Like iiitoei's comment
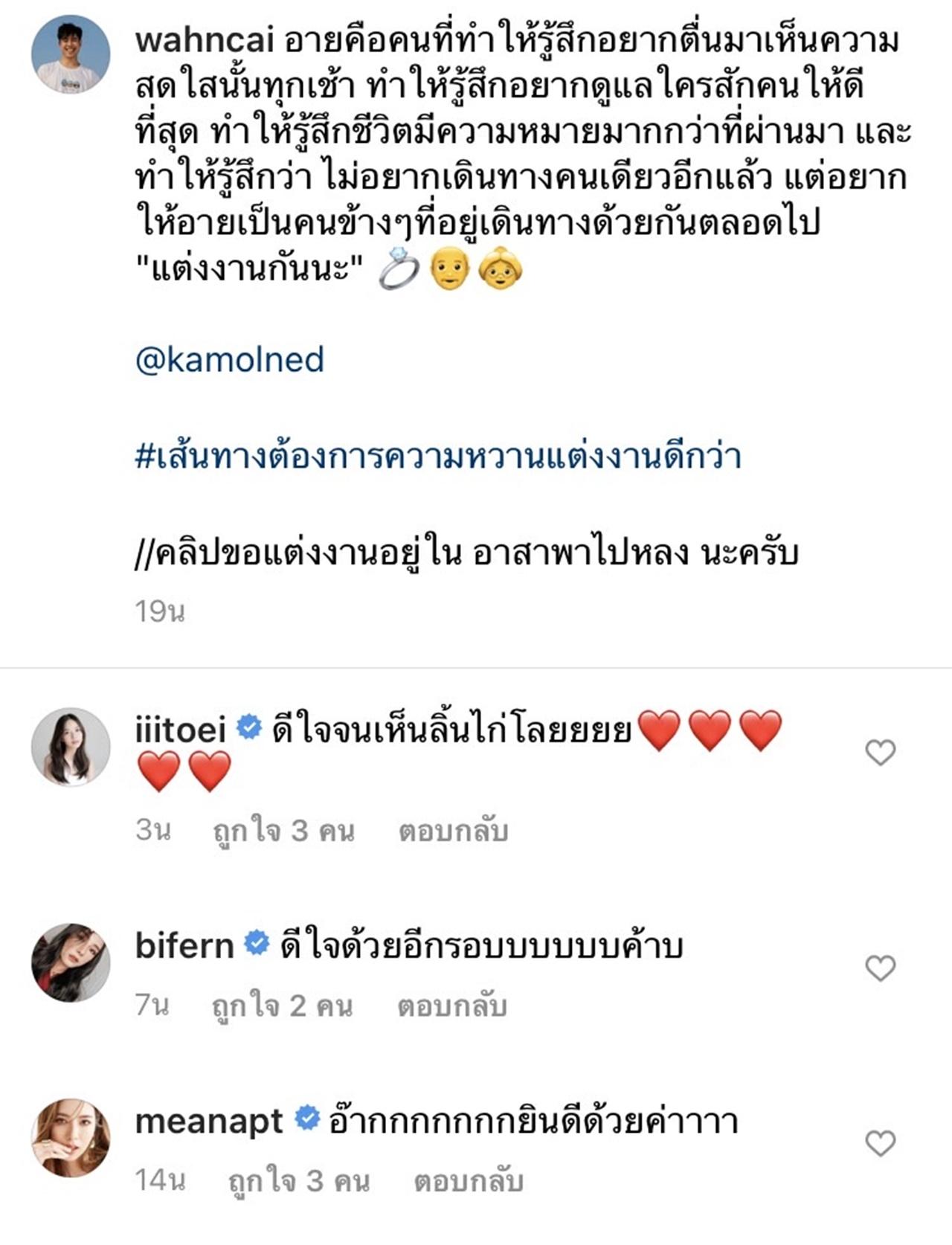Viewport: 952px width, 1245px height. tap(880, 753)
